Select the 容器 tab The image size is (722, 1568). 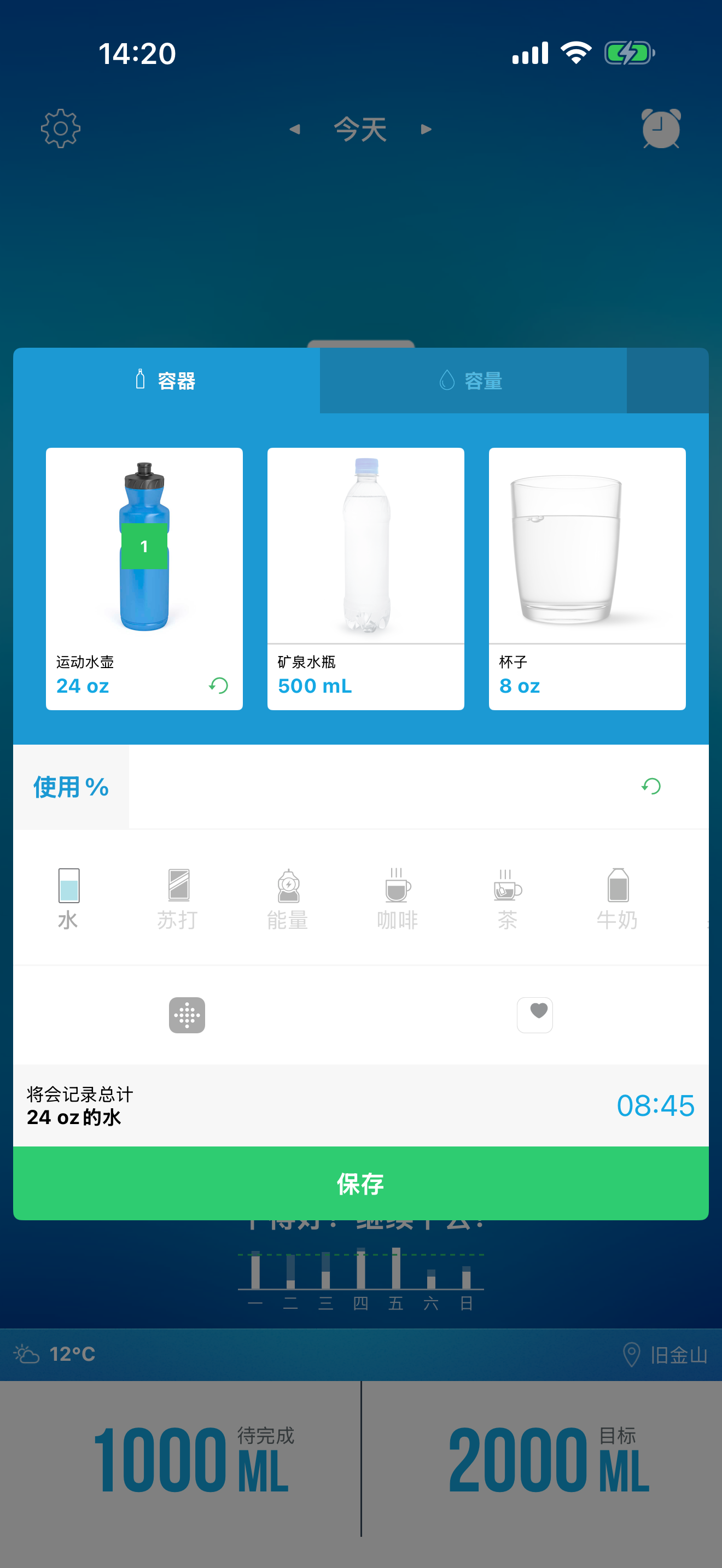pyautogui.click(x=166, y=381)
